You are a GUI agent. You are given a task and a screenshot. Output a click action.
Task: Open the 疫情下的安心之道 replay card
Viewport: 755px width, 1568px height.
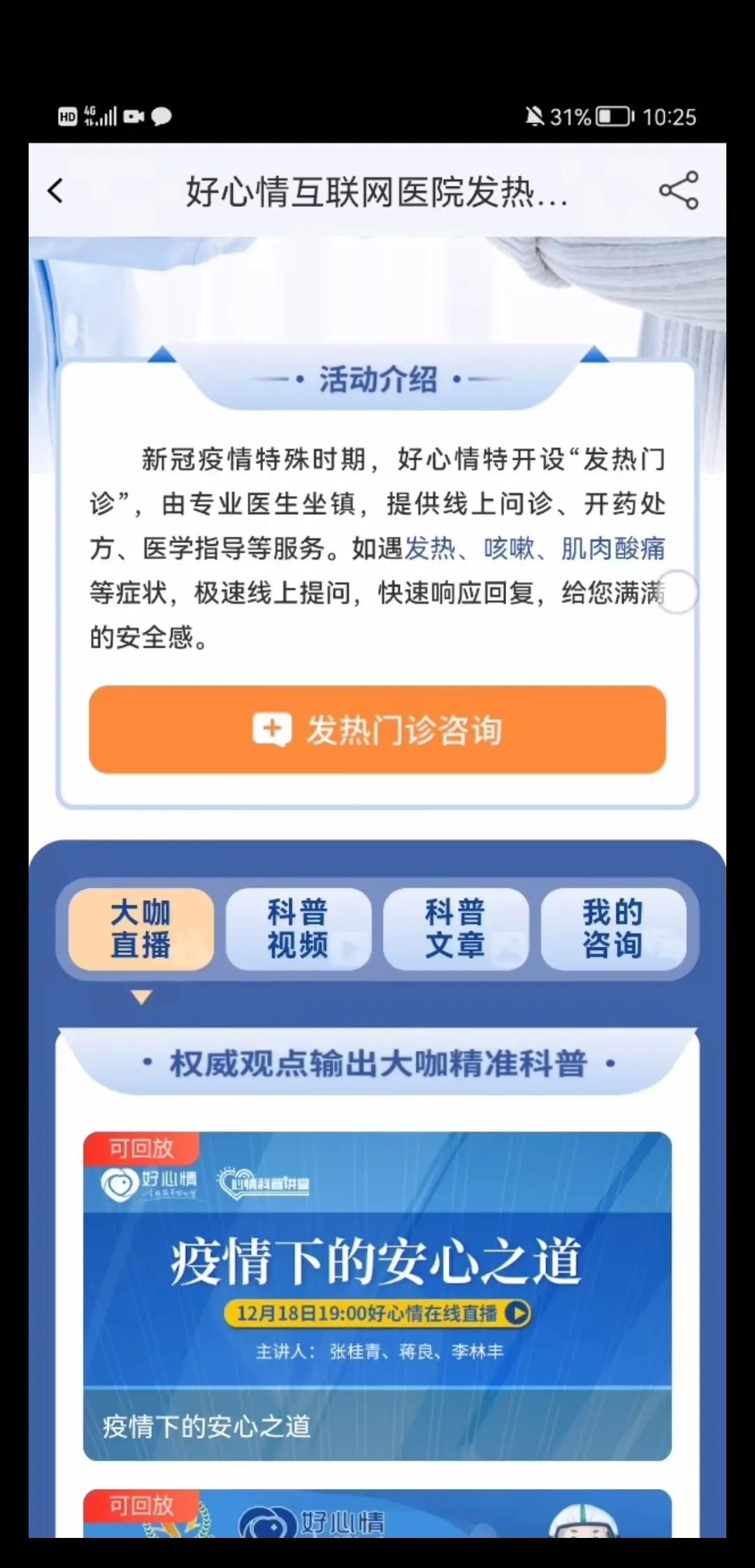pos(377,1295)
